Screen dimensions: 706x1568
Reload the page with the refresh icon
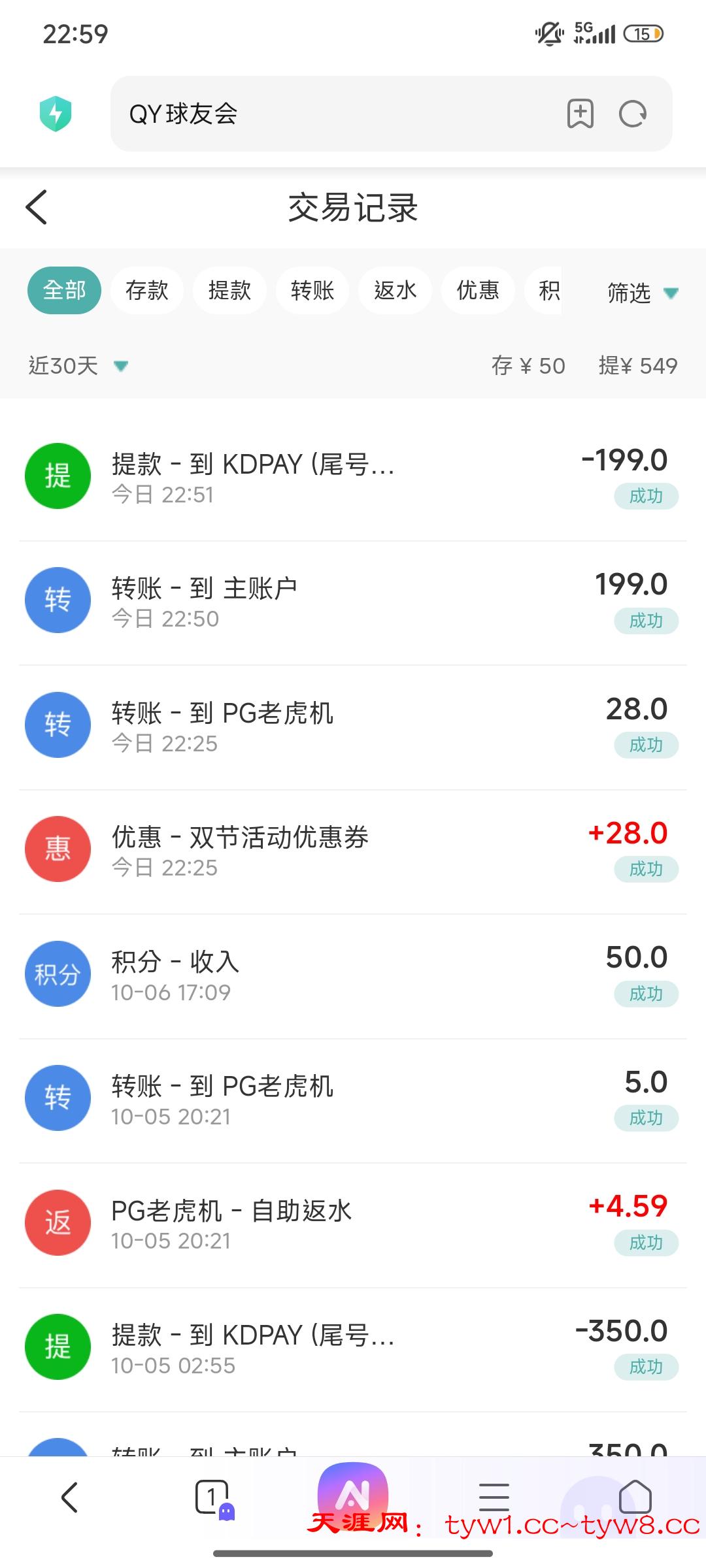pyautogui.click(x=633, y=114)
